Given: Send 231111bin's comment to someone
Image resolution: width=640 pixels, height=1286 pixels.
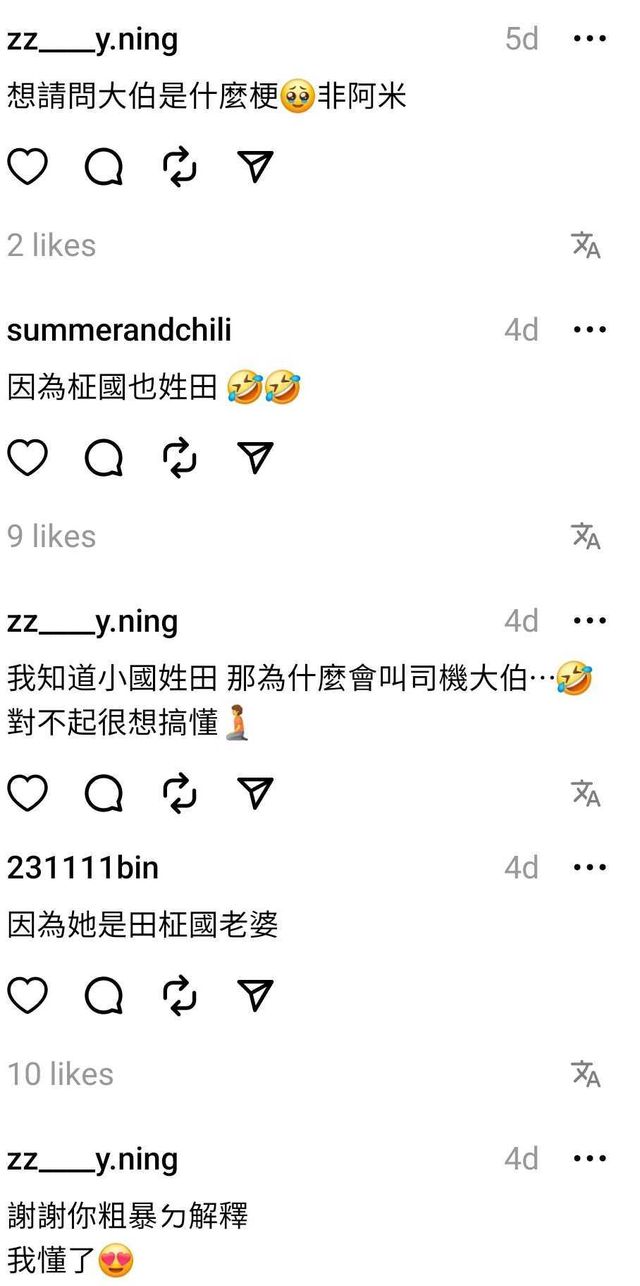Looking at the screenshot, I should click(256, 995).
